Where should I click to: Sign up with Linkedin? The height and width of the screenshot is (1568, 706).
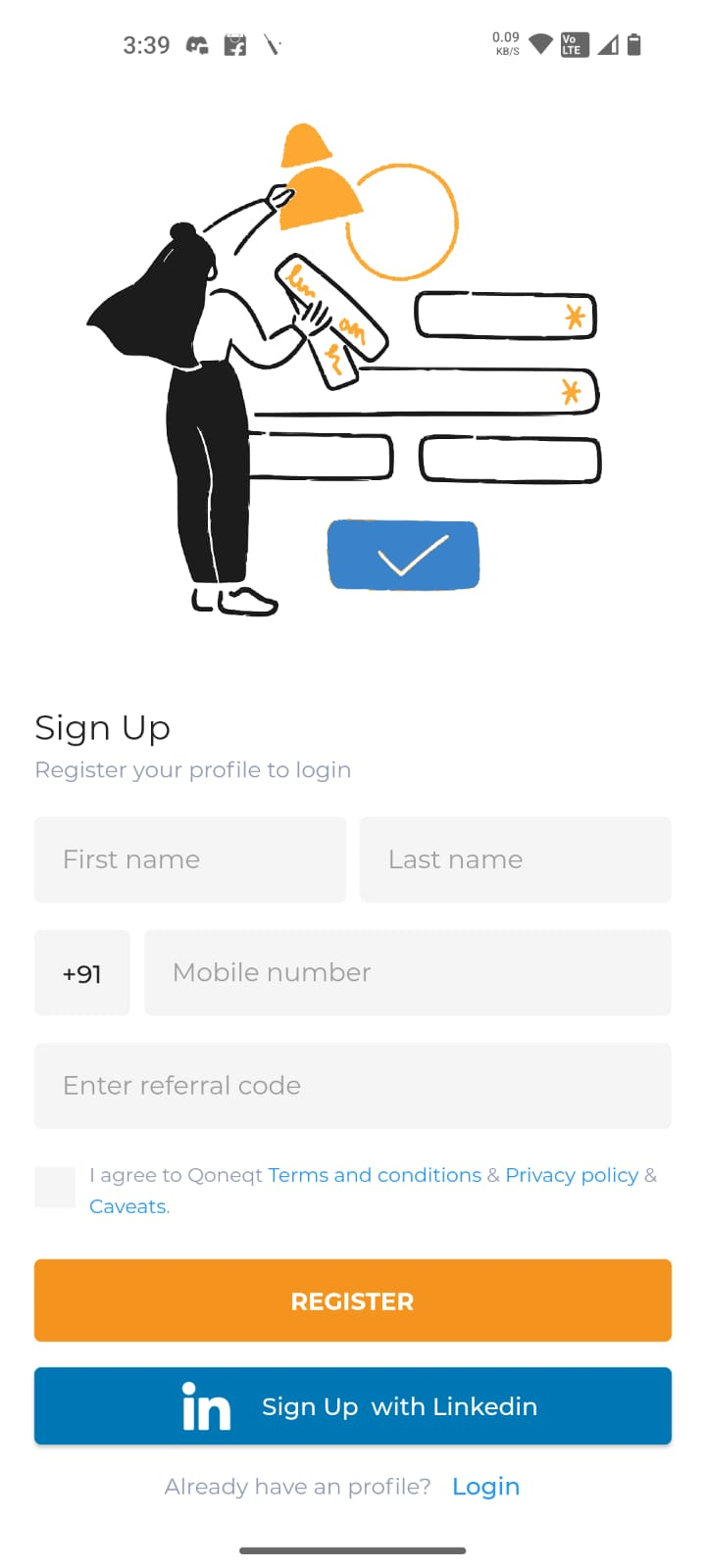pyautogui.click(x=352, y=1406)
